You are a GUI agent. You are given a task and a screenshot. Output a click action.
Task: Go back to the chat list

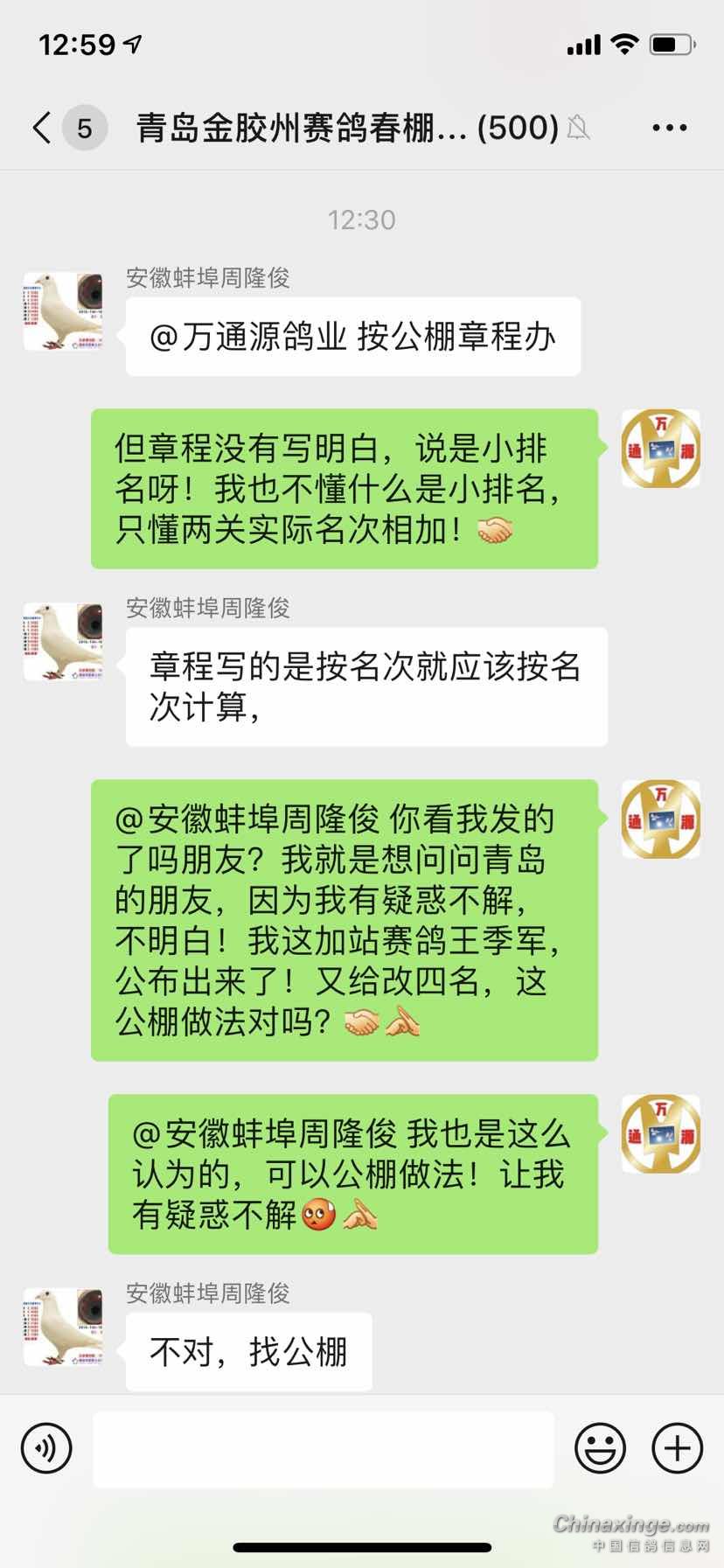[42, 128]
